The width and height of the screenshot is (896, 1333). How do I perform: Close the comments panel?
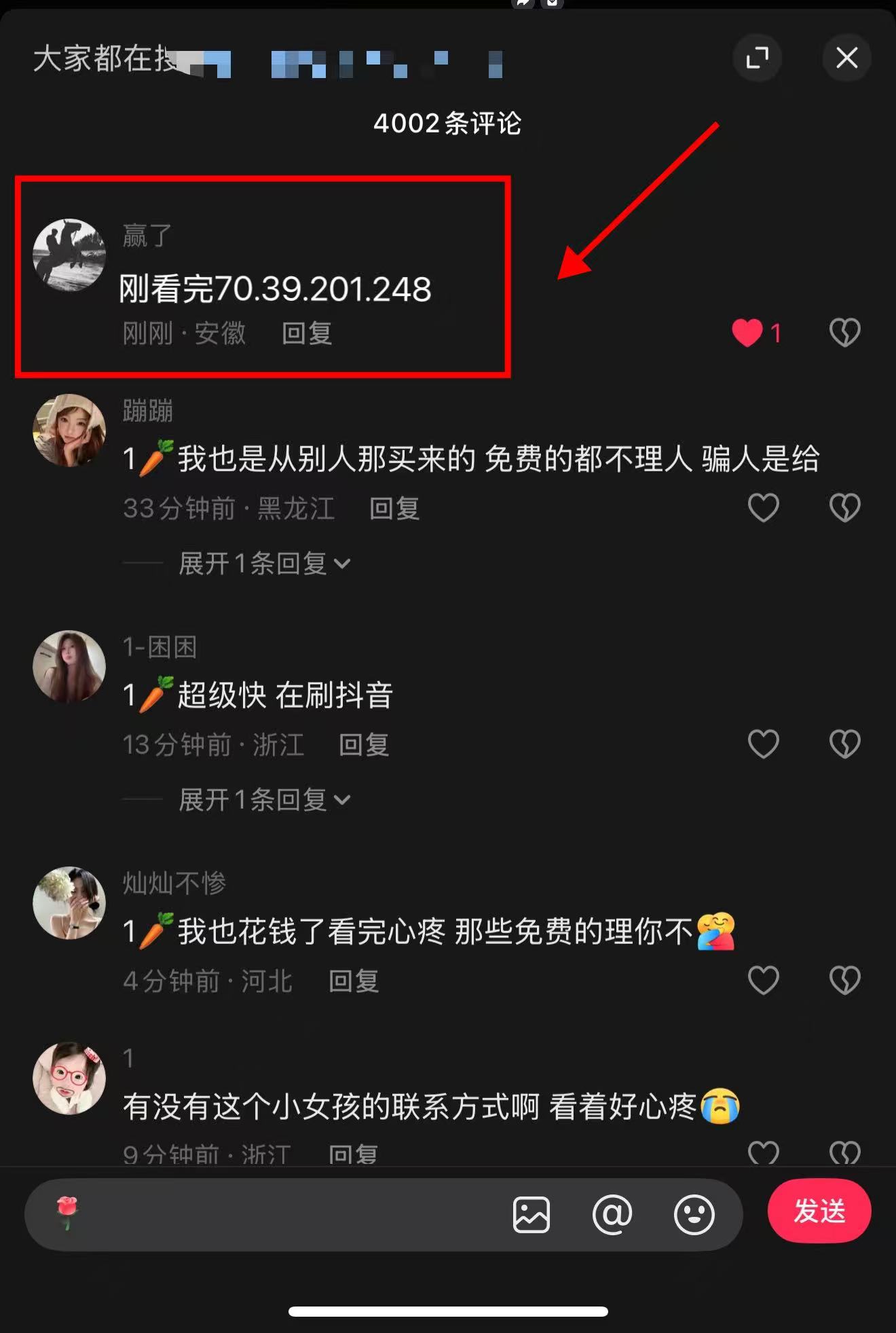coord(846,58)
